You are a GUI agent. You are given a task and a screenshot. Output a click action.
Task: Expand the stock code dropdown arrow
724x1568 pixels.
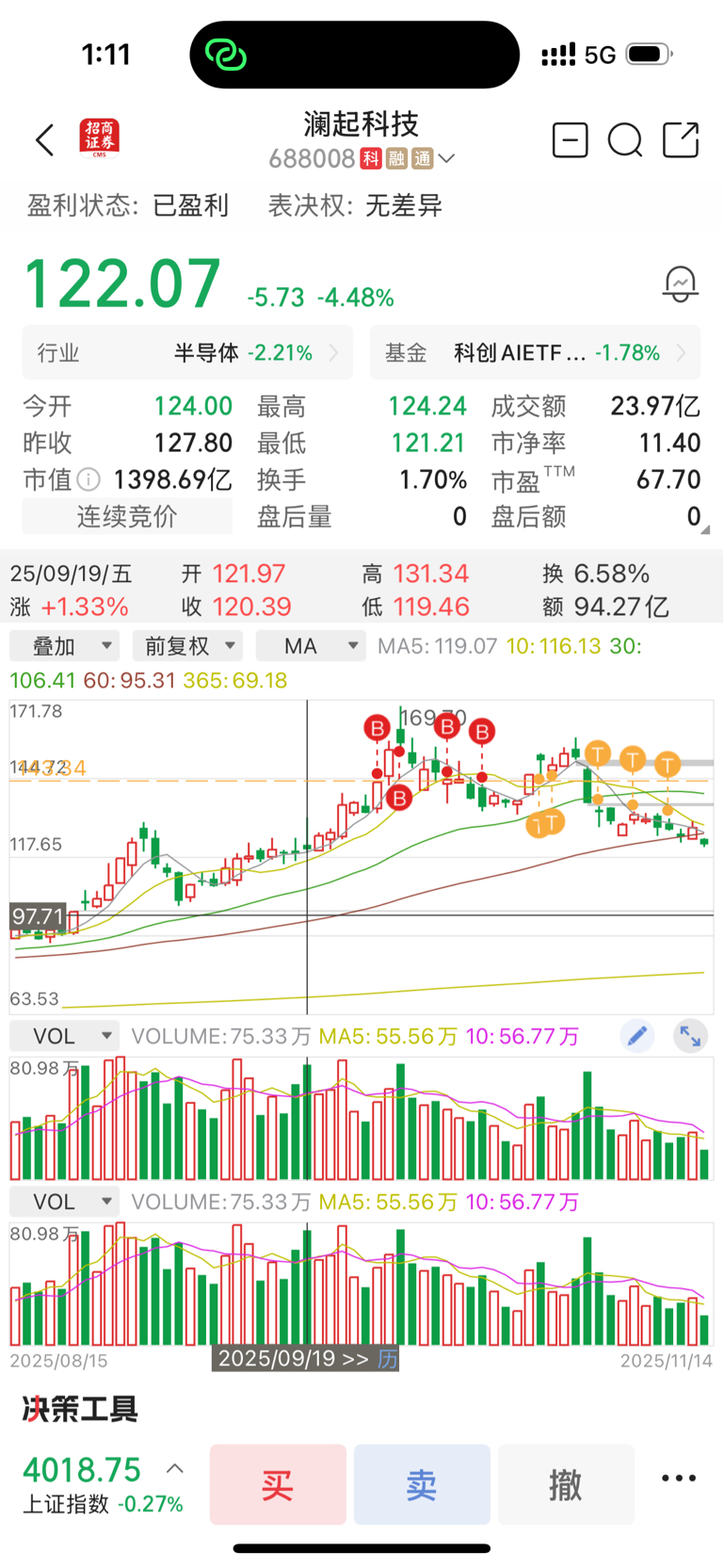[447, 158]
